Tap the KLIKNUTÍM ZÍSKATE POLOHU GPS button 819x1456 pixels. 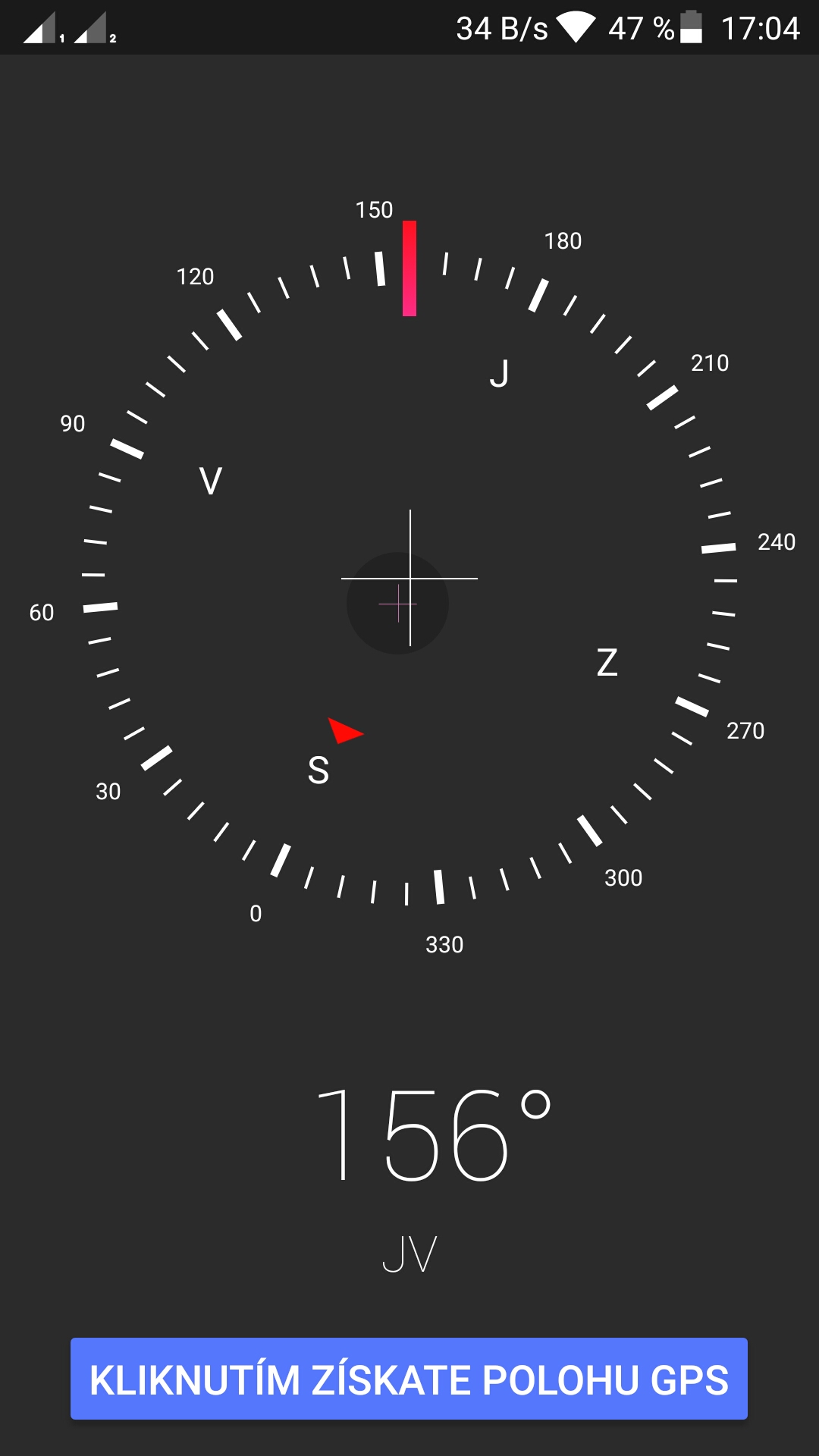point(409,1379)
